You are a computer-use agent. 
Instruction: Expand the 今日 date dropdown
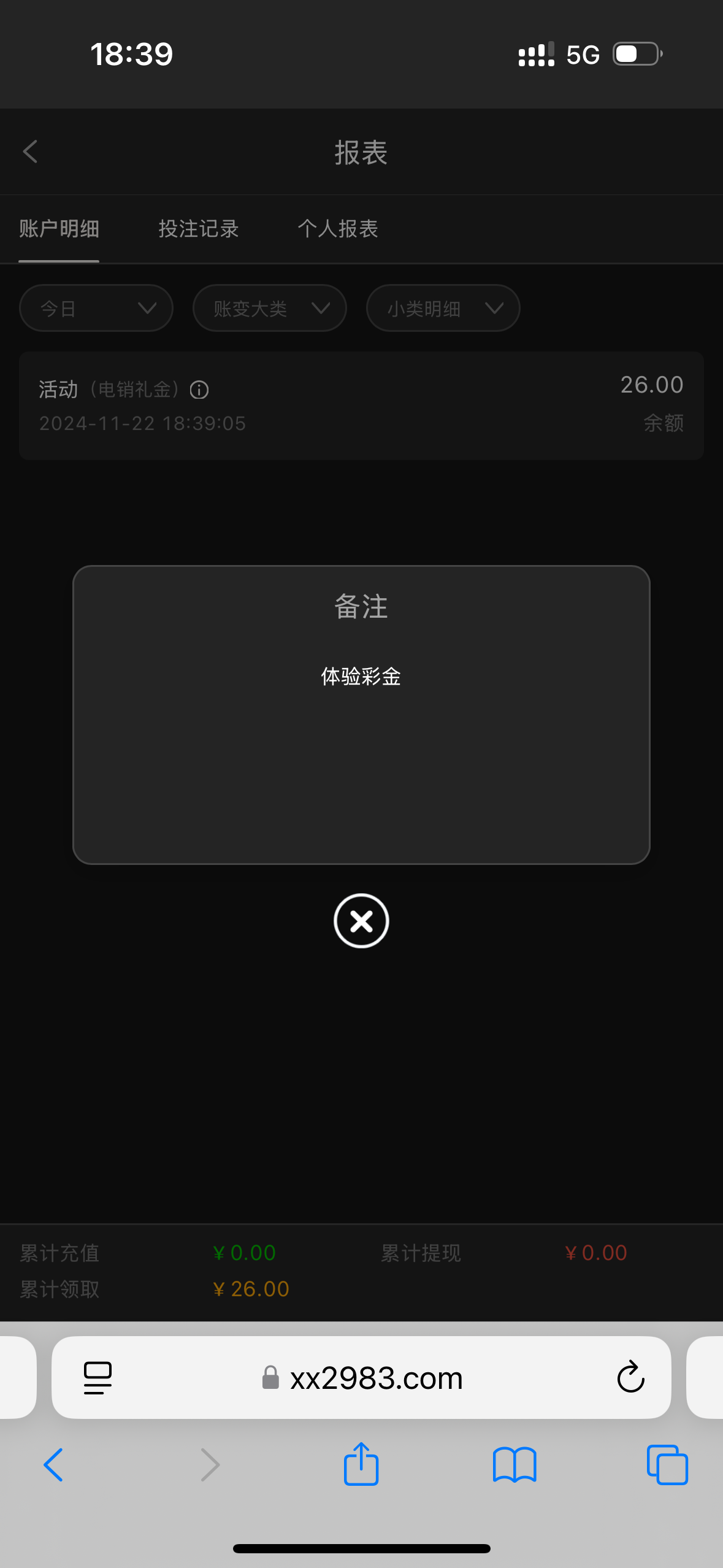[x=96, y=308]
